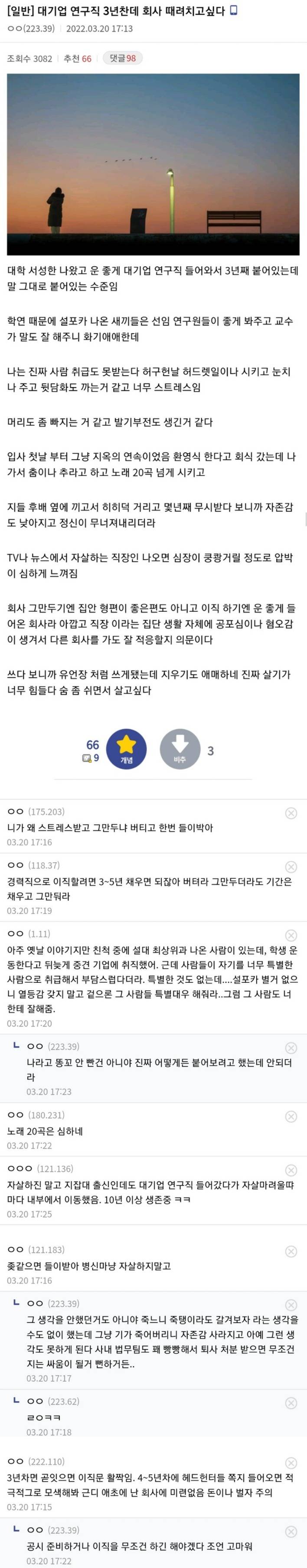Tap the X icon on the 1.11 comment
Viewport: 307px width, 1568px height.
tap(291, 936)
